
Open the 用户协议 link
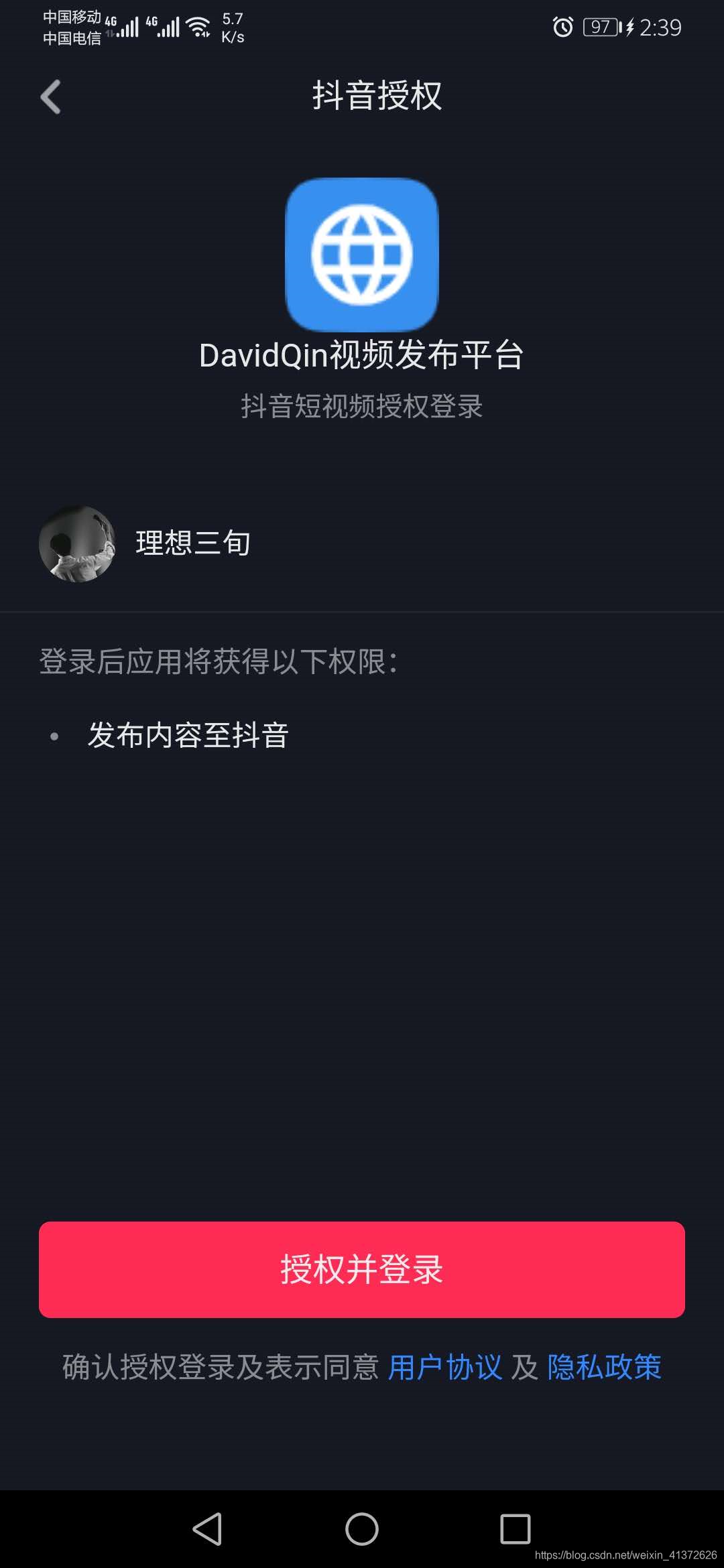445,1367
